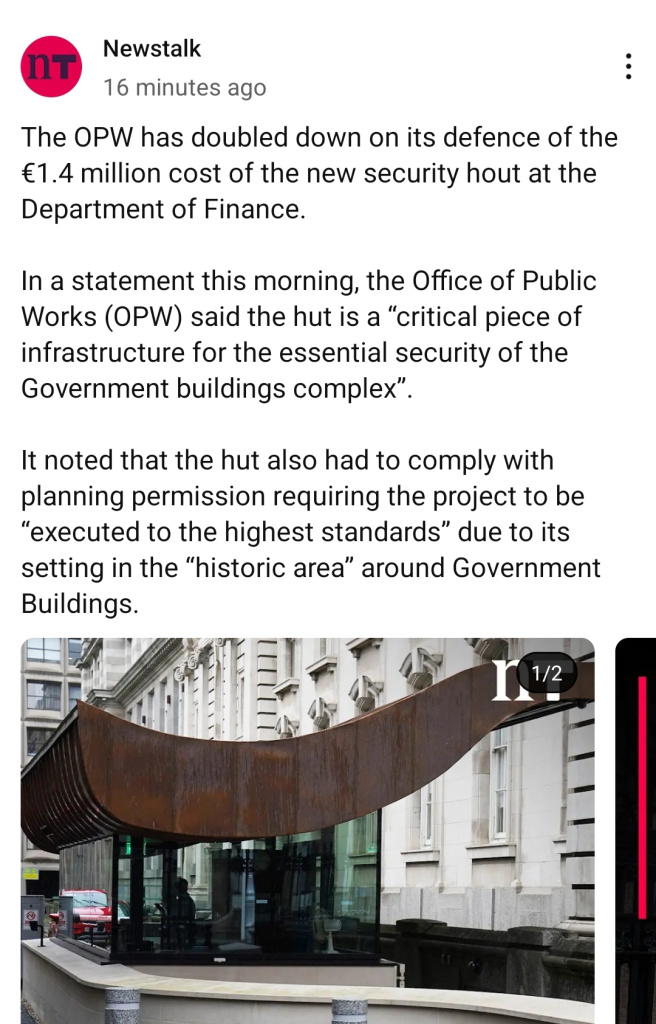Open Newstalk channel profile picture
The width and height of the screenshot is (656, 1024).
pos(50,67)
